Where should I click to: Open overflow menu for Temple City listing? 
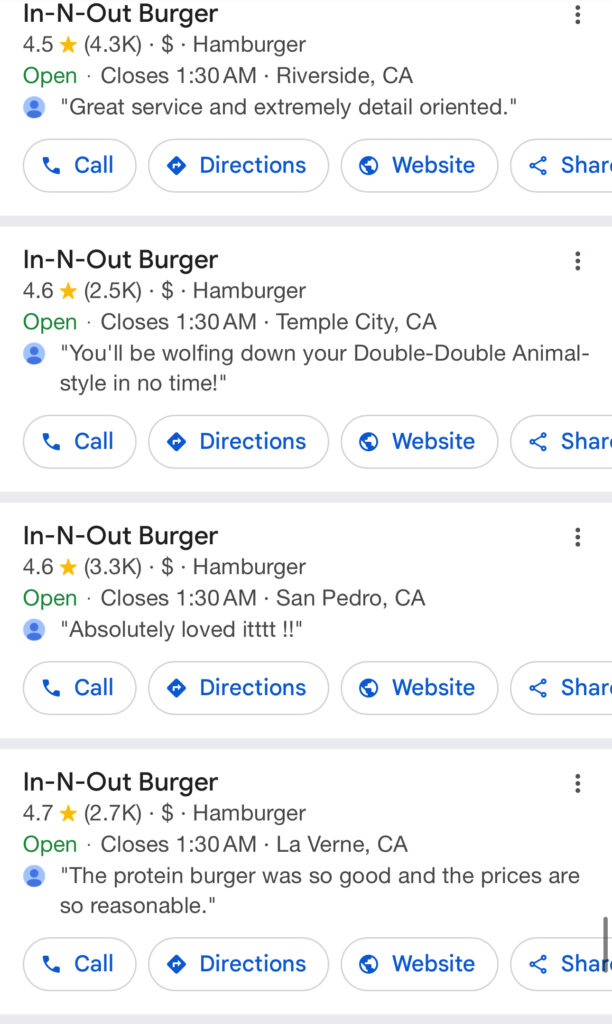pyautogui.click(x=577, y=261)
